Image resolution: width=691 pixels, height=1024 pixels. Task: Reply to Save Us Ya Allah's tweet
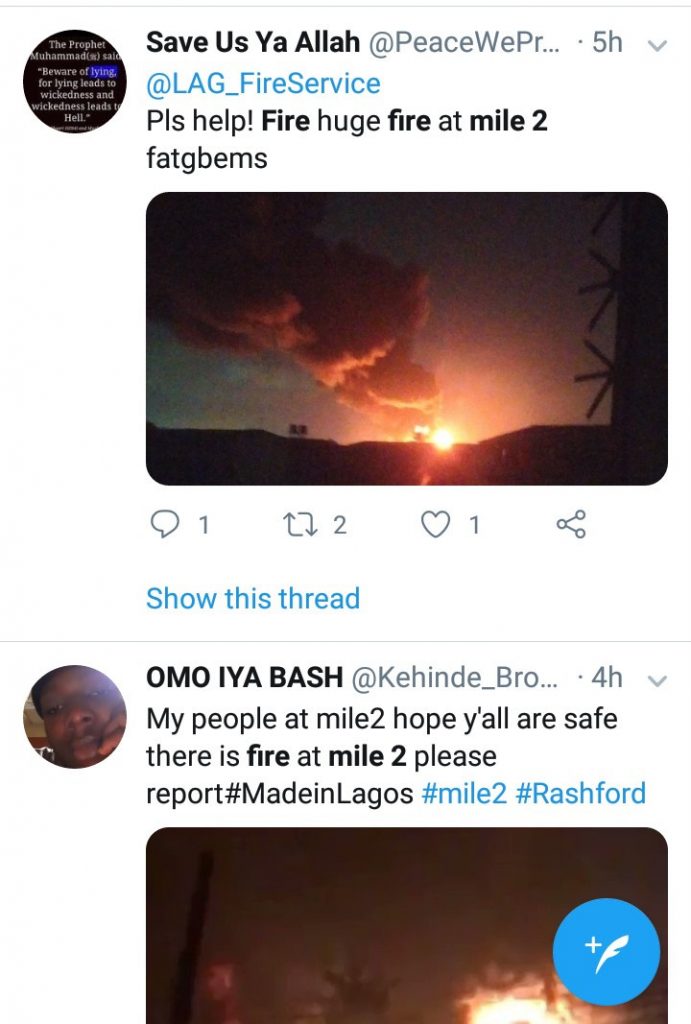(163, 524)
